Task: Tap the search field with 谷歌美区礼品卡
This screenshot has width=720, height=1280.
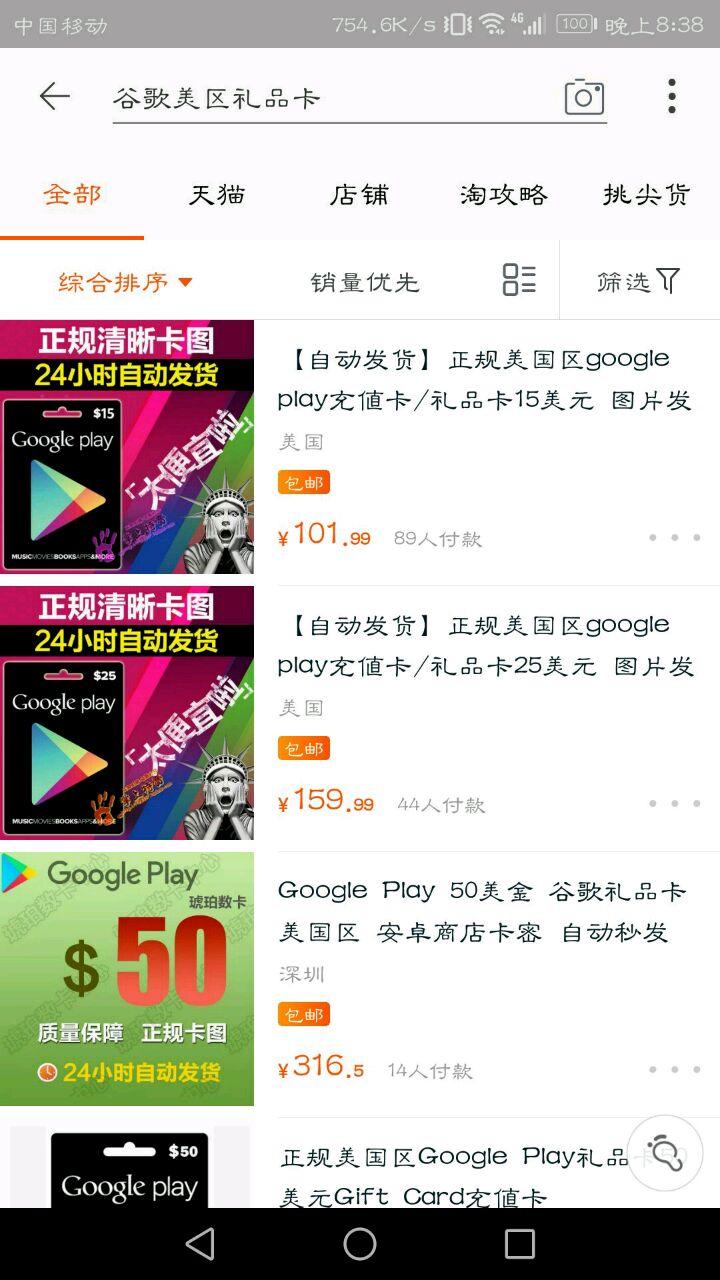Action: [330, 98]
